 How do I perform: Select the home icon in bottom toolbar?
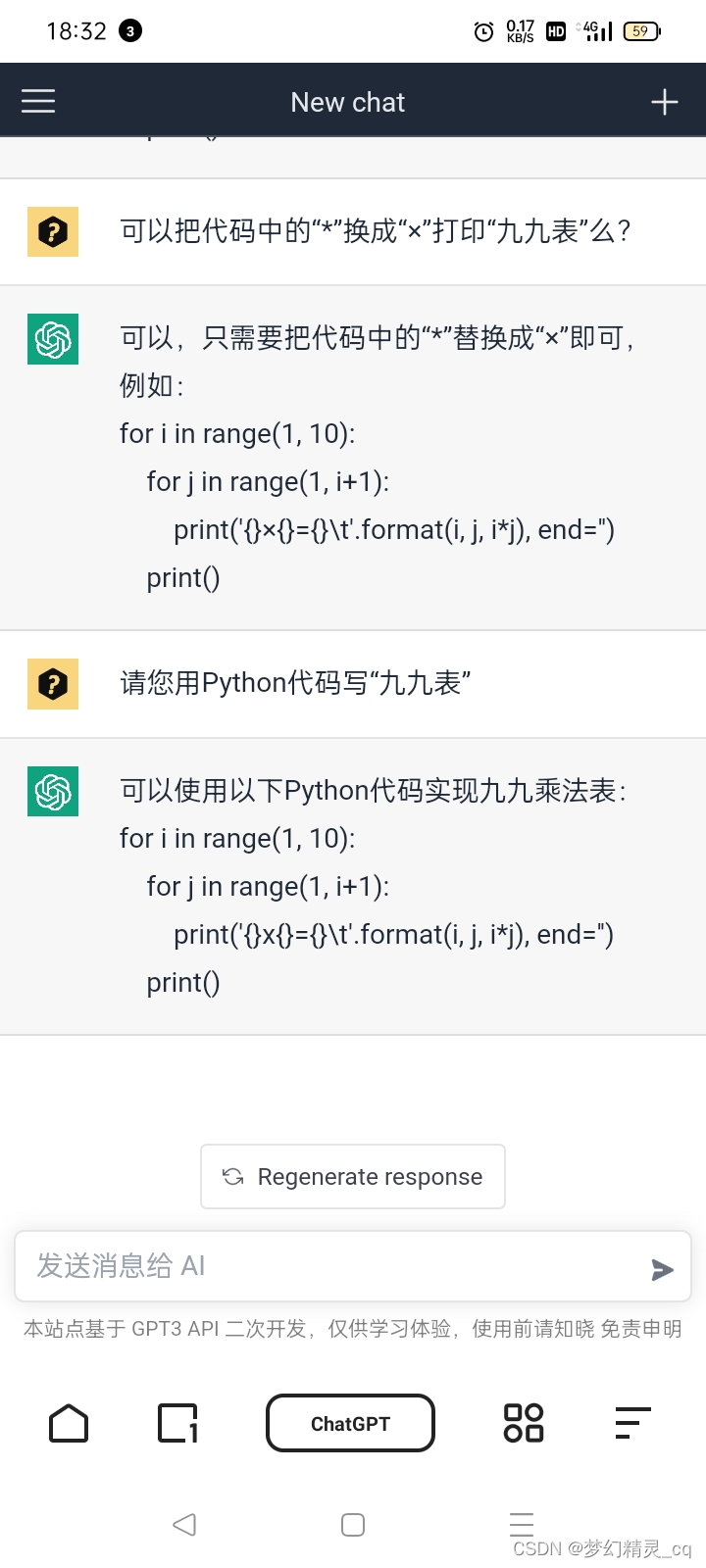tap(68, 1423)
